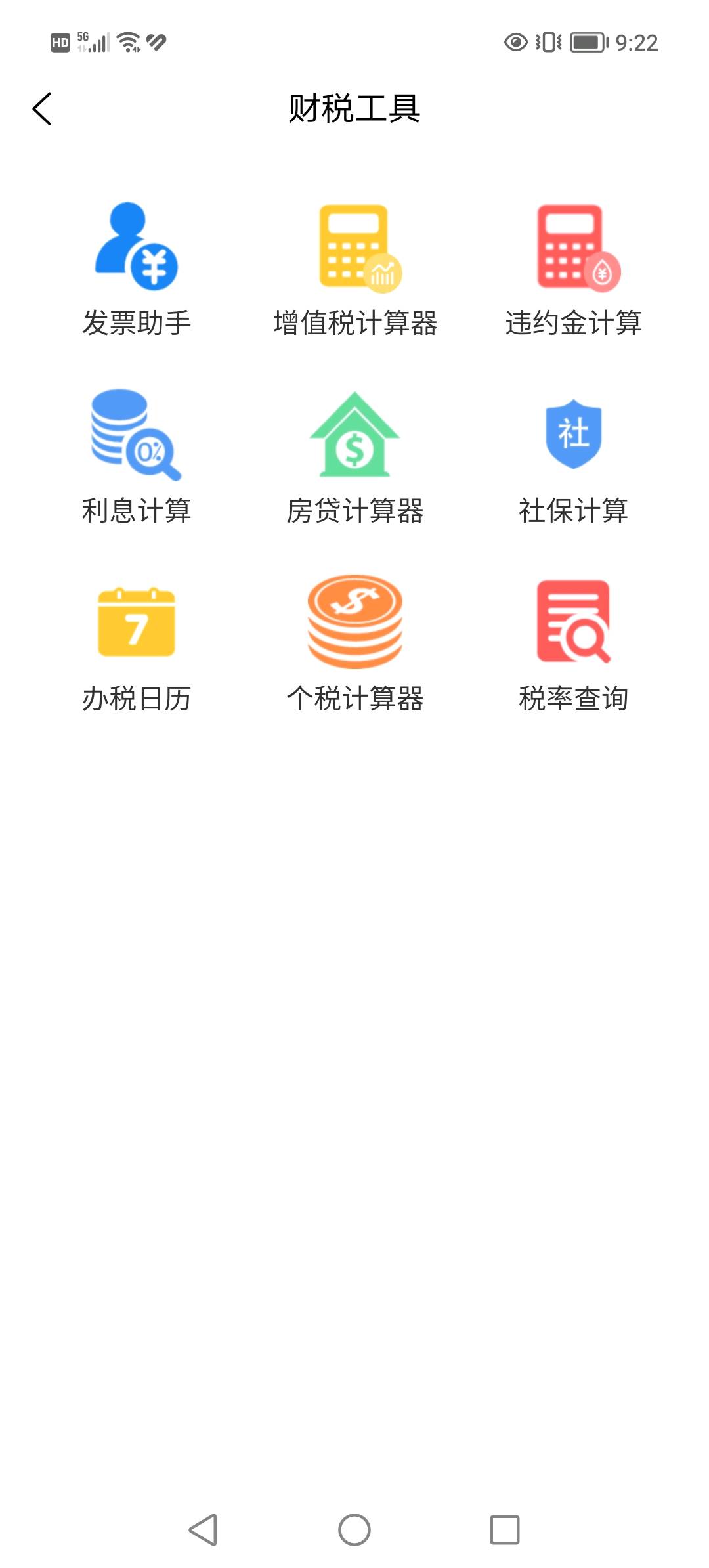Open recent apps from navigation bar
709x1568 pixels.
pos(505,1530)
